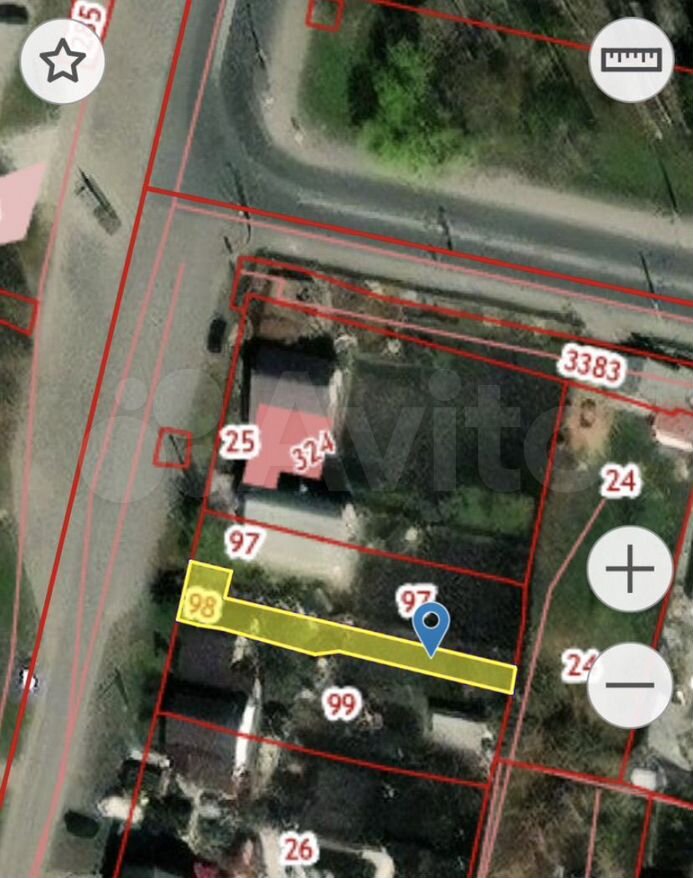Screen dimensions: 693x878
Task: Zoom in with the plus button
Action: [x=630, y=569]
